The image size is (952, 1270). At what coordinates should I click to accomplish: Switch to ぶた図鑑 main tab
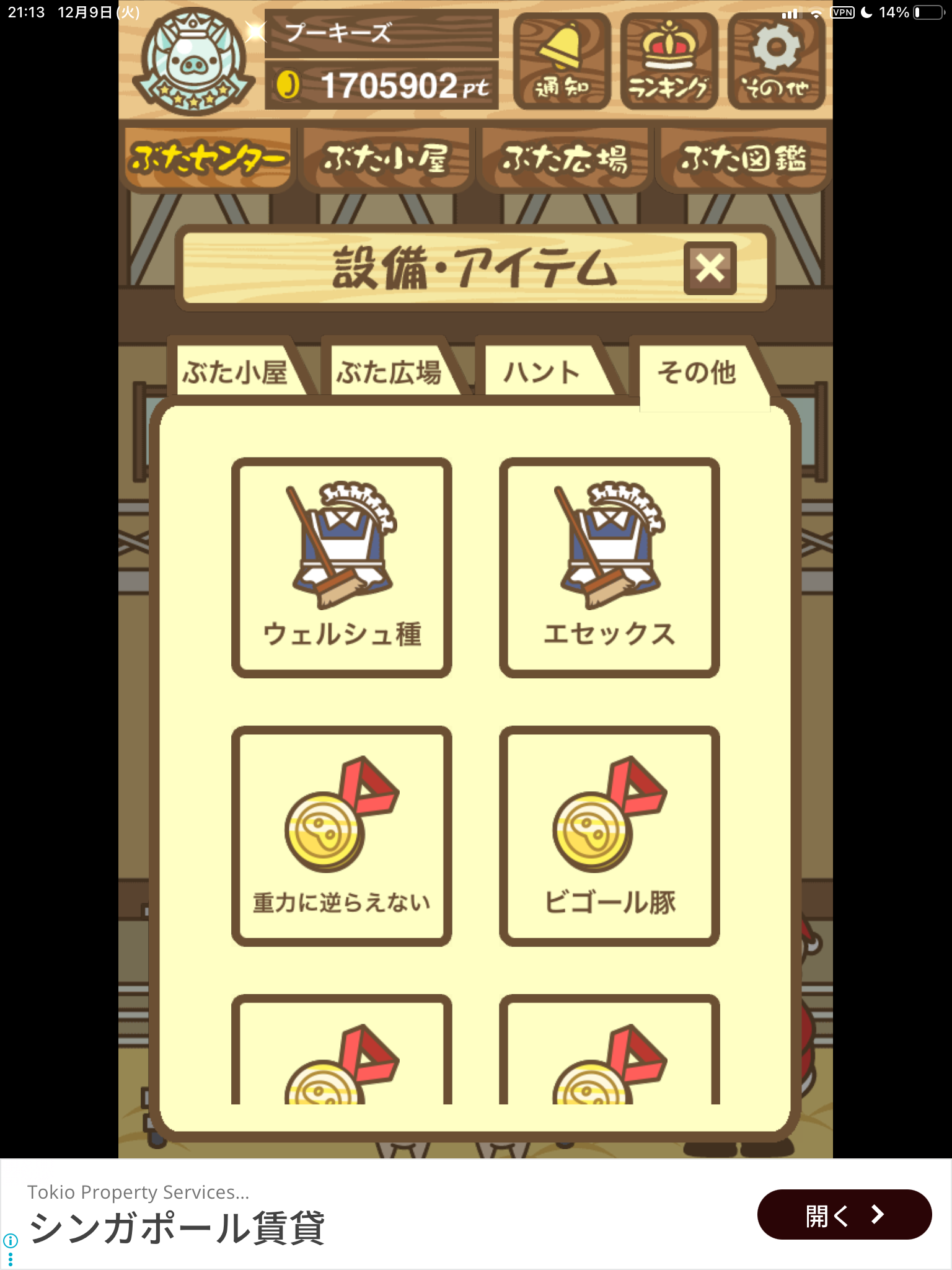coord(743,159)
